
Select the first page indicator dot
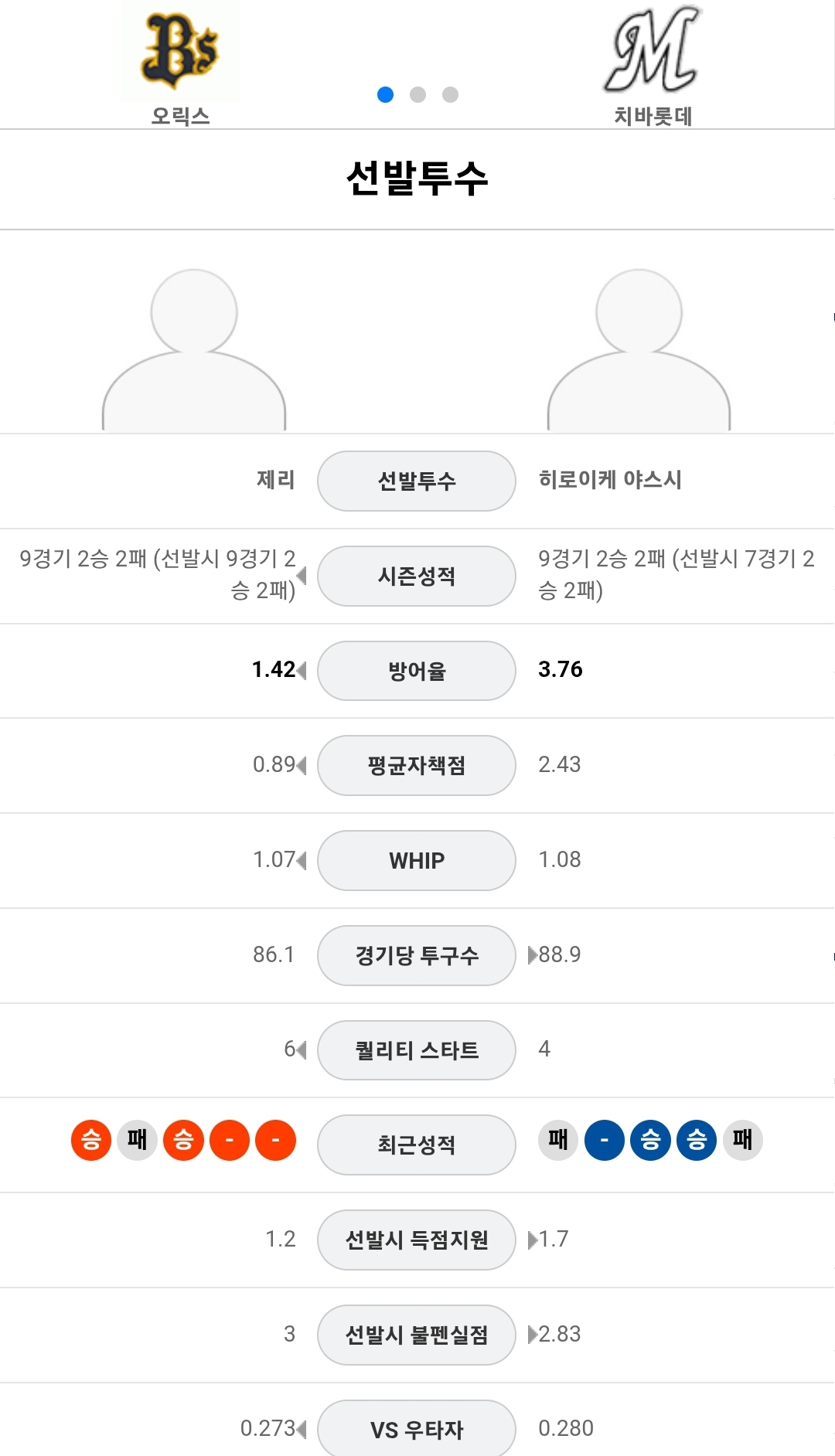coord(385,94)
